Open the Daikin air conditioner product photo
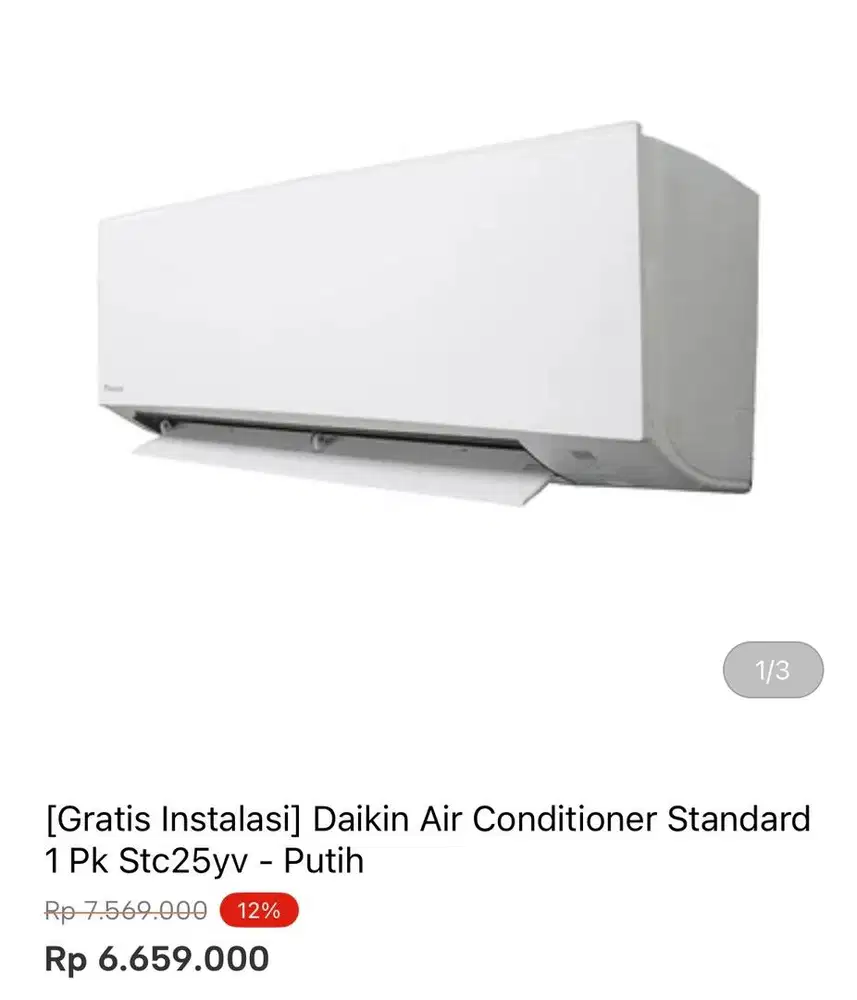The height and width of the screenshot is (1000, 857). click(420, 300)
